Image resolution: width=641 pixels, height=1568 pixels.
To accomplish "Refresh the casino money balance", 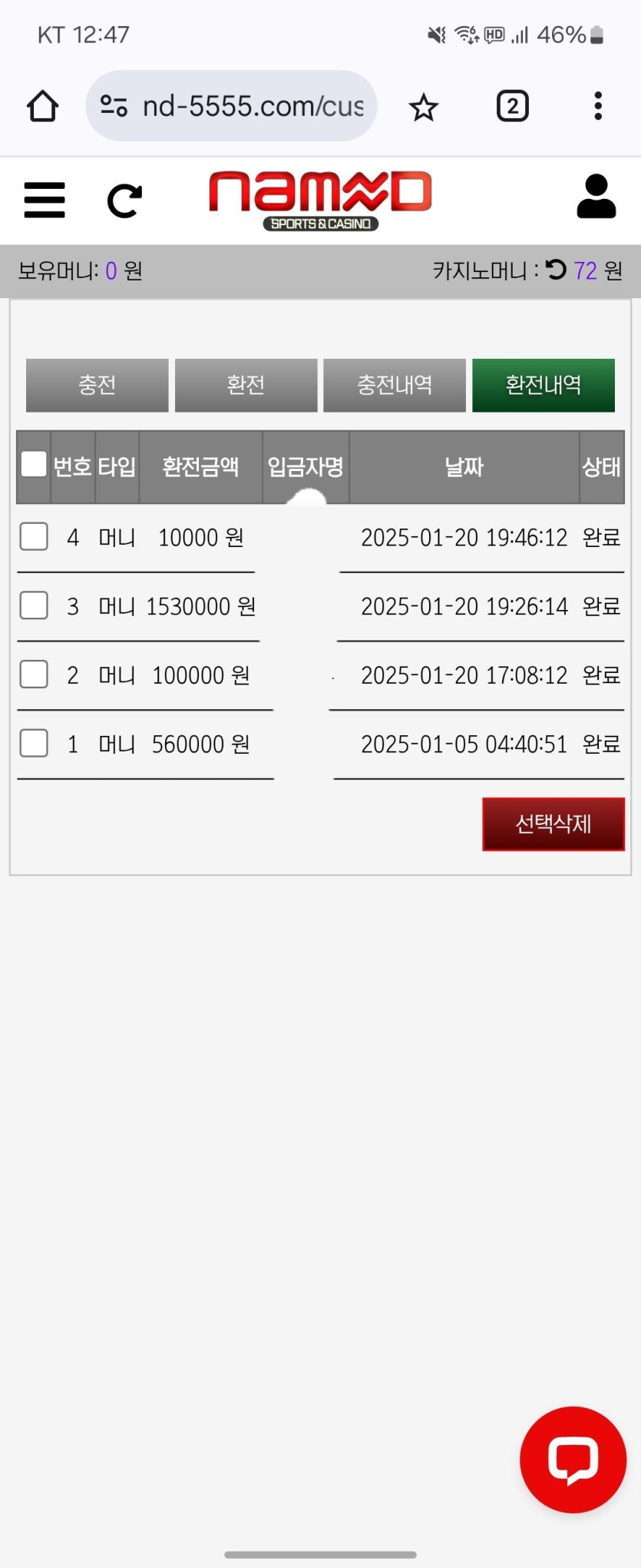I will [556, 270].
